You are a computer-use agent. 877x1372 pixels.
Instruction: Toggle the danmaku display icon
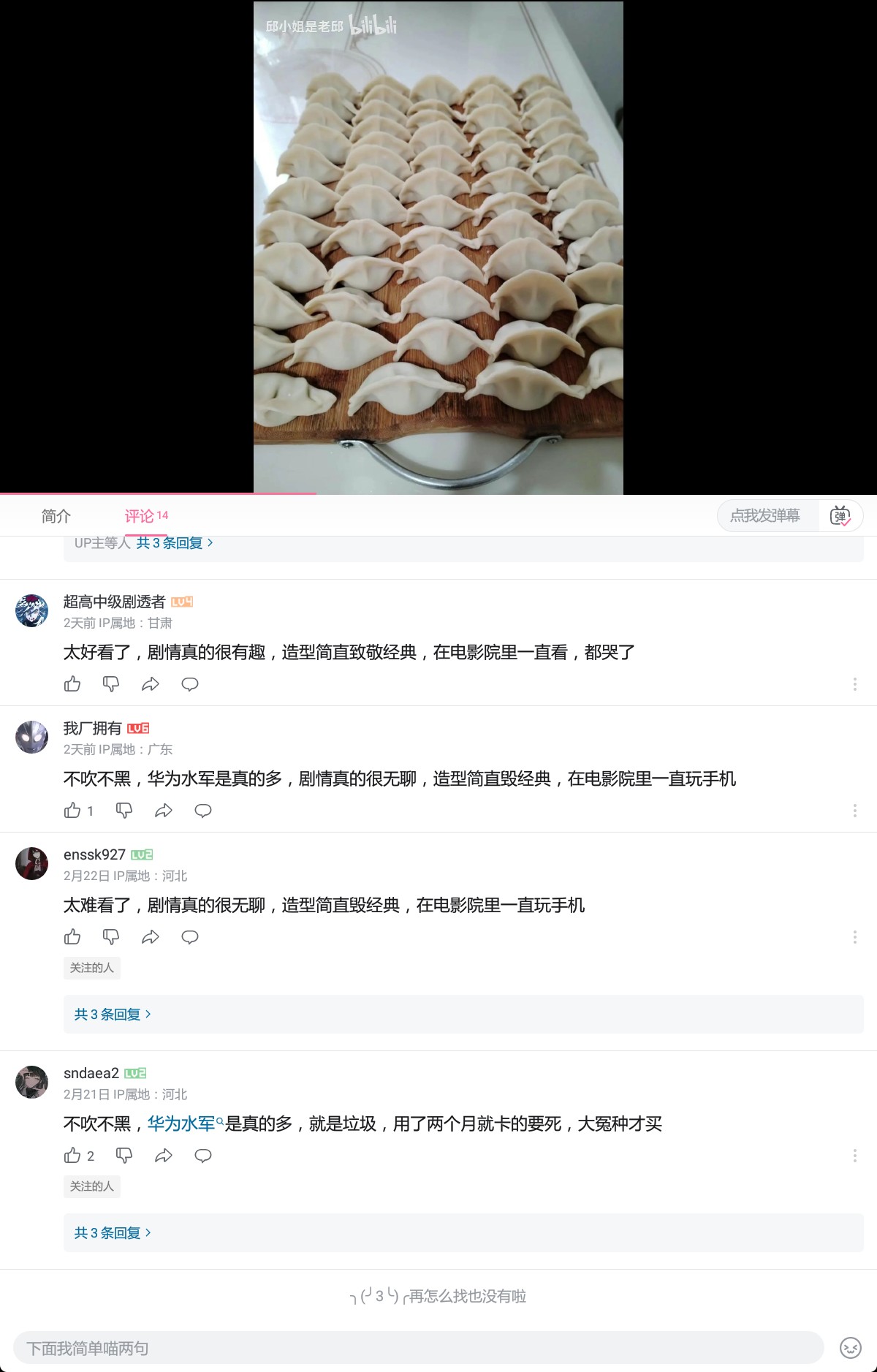coord(840,516)
